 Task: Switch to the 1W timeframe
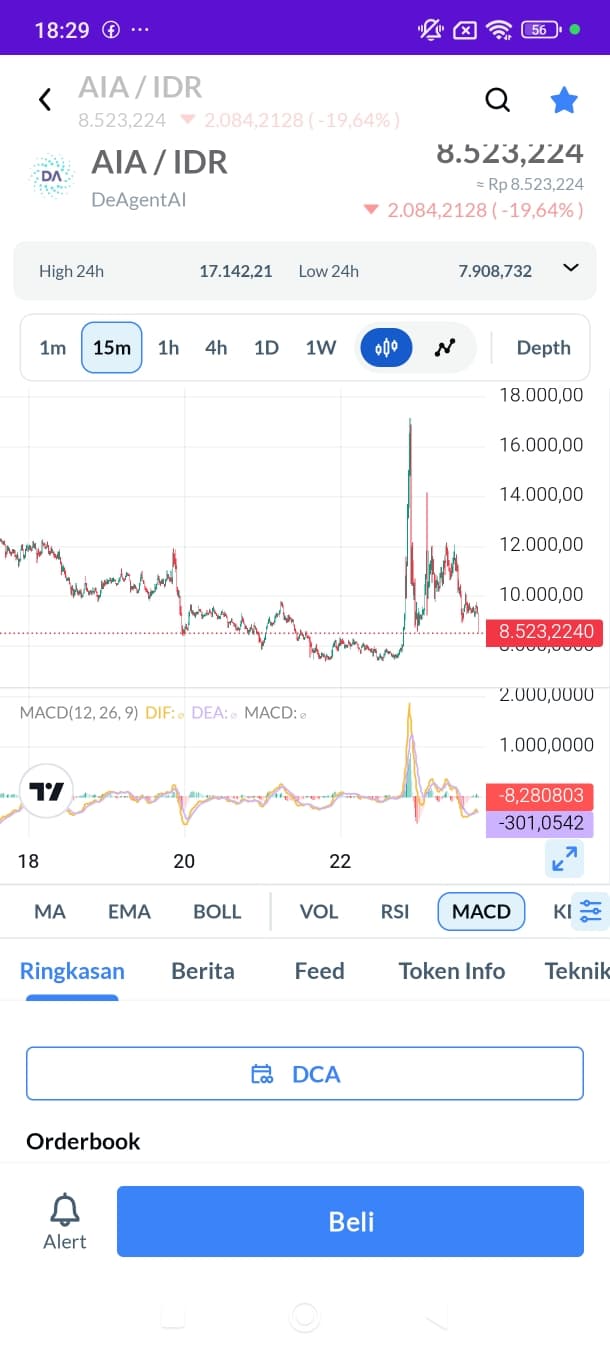pos(321,348)
